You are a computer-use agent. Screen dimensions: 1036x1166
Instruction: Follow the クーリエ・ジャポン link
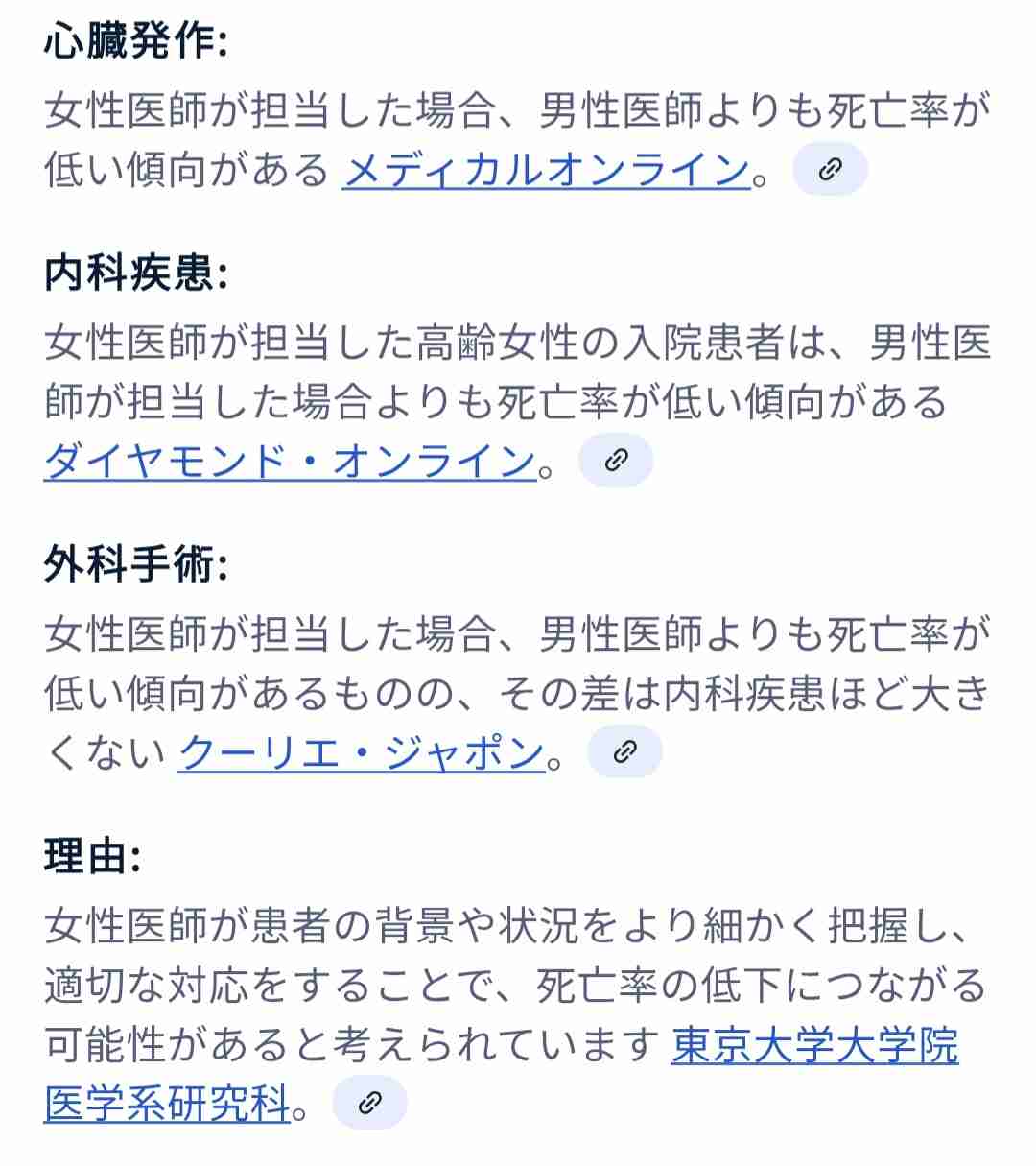362,752
